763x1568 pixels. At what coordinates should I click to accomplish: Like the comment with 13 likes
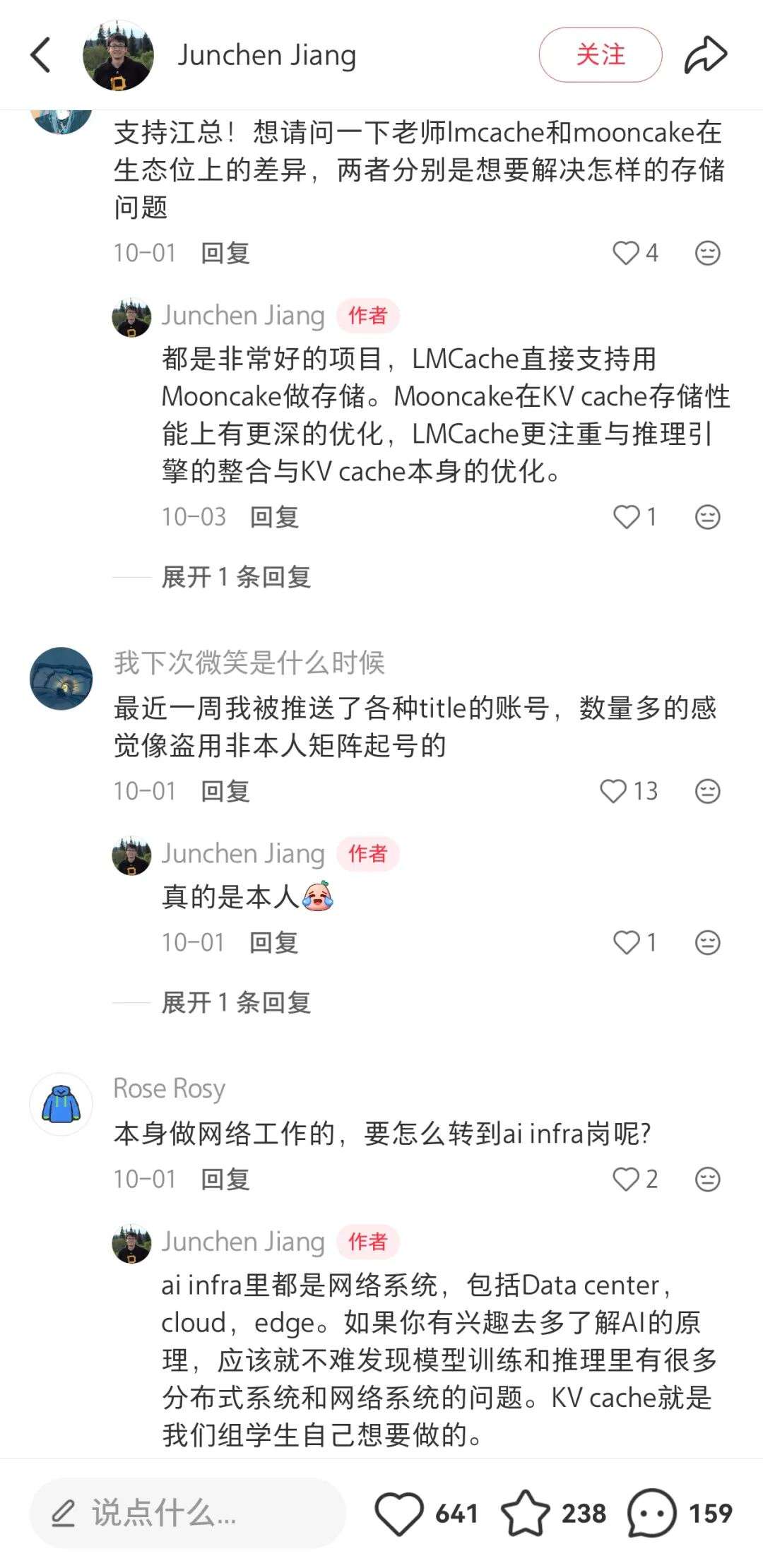[613, 791]
